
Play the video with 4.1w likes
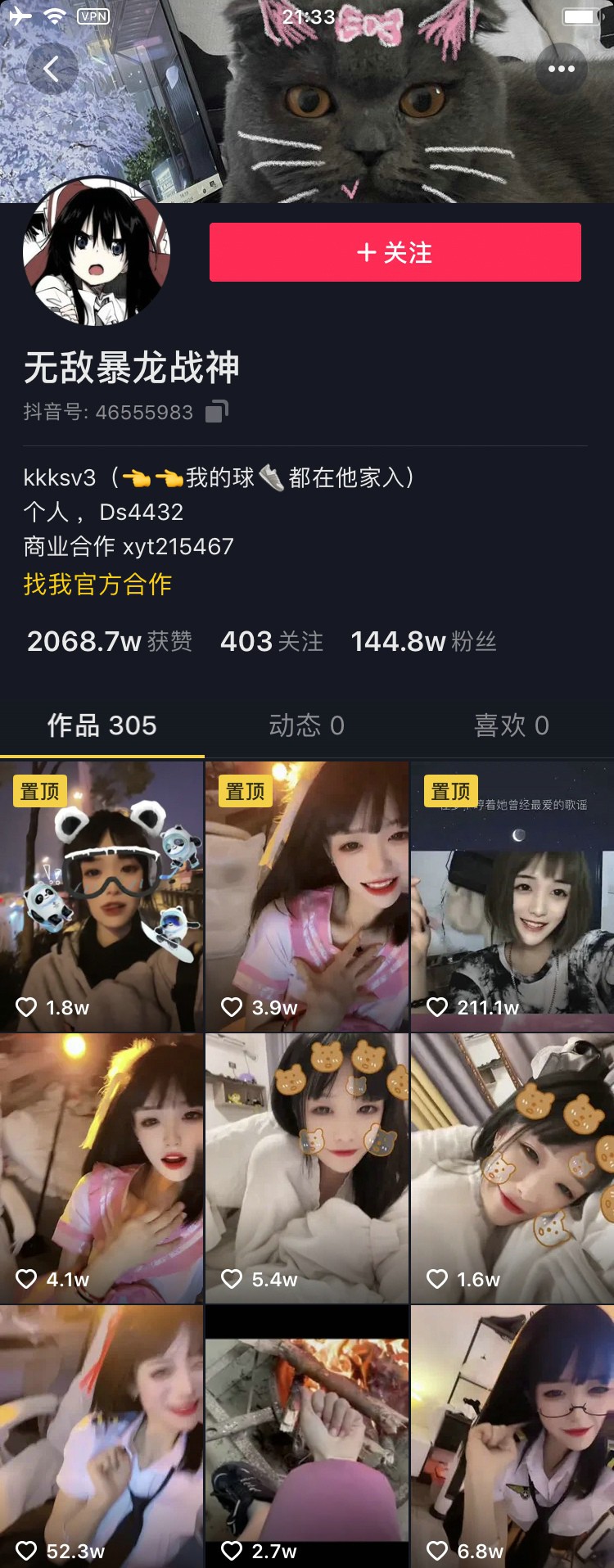pos(102,1168)
